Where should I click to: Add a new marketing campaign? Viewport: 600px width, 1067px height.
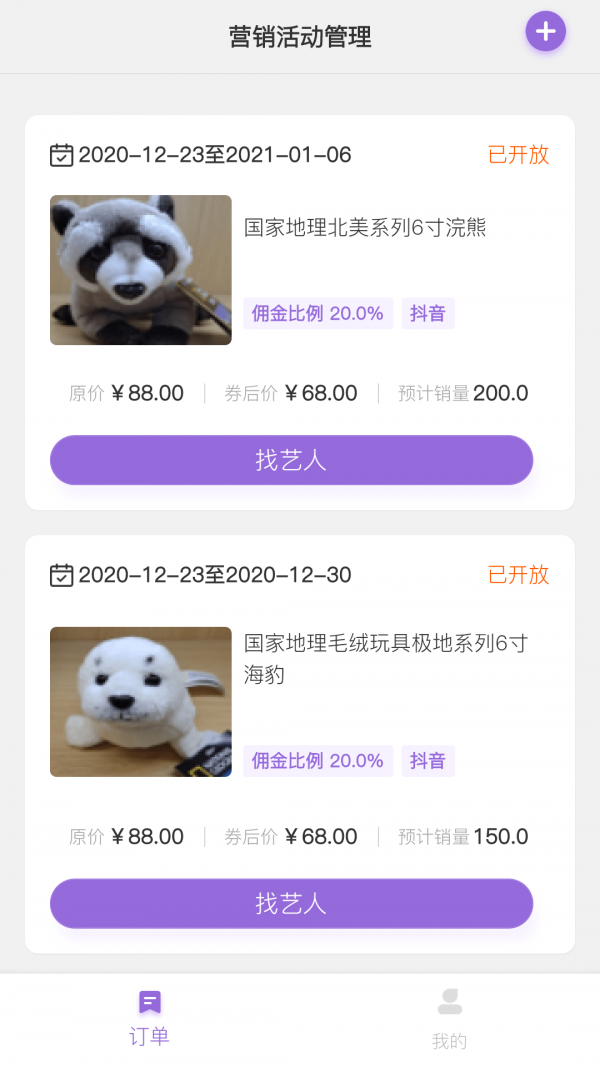pyautogui.click(x=545, y=32)
